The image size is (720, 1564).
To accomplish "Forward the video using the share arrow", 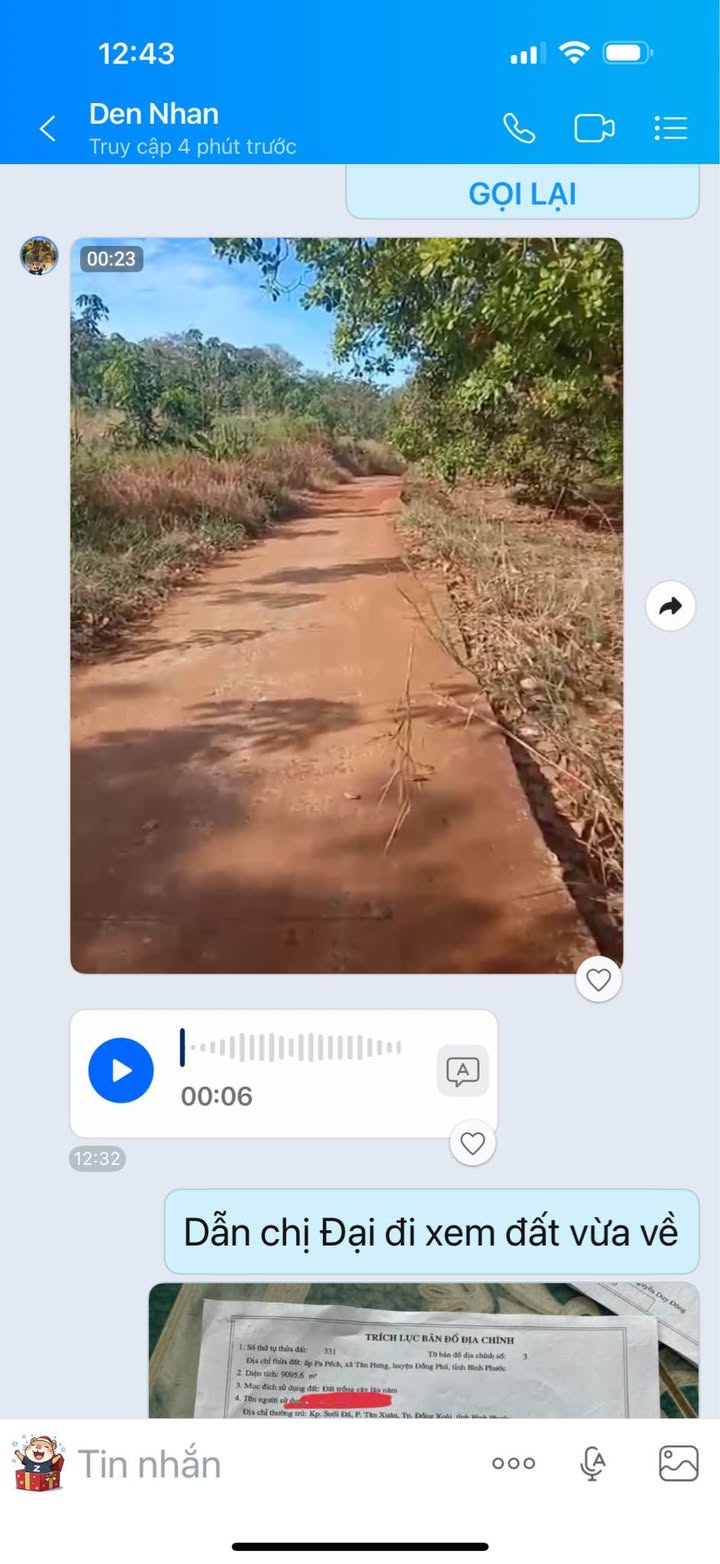I will point(670,605).
